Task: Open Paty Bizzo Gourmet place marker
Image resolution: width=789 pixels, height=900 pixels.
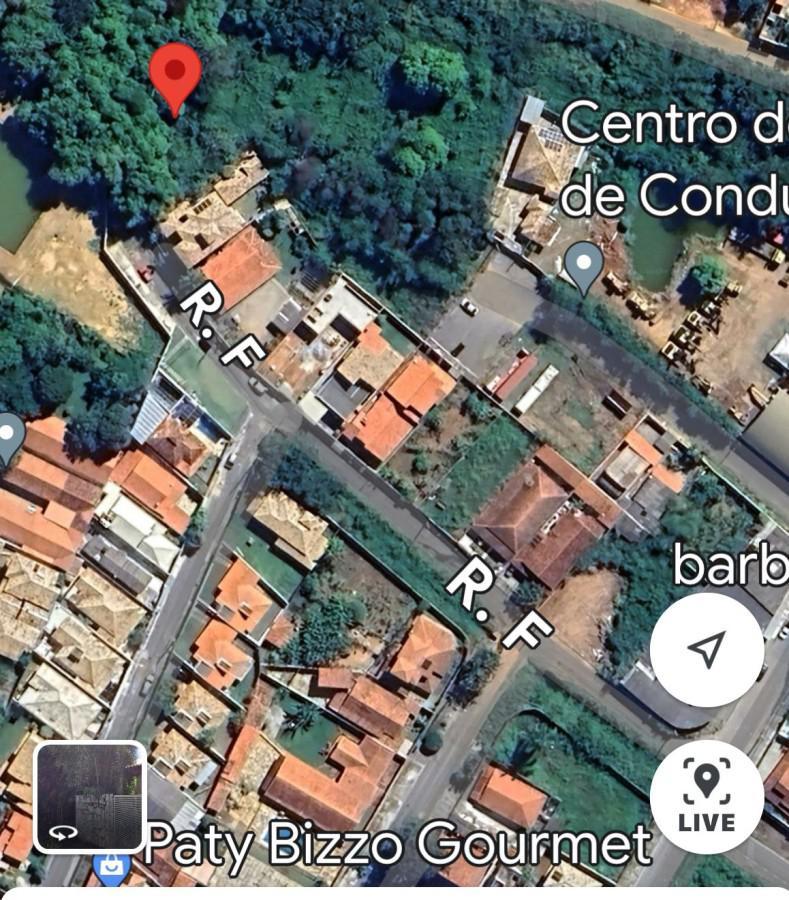Action: tap(112, 865)
